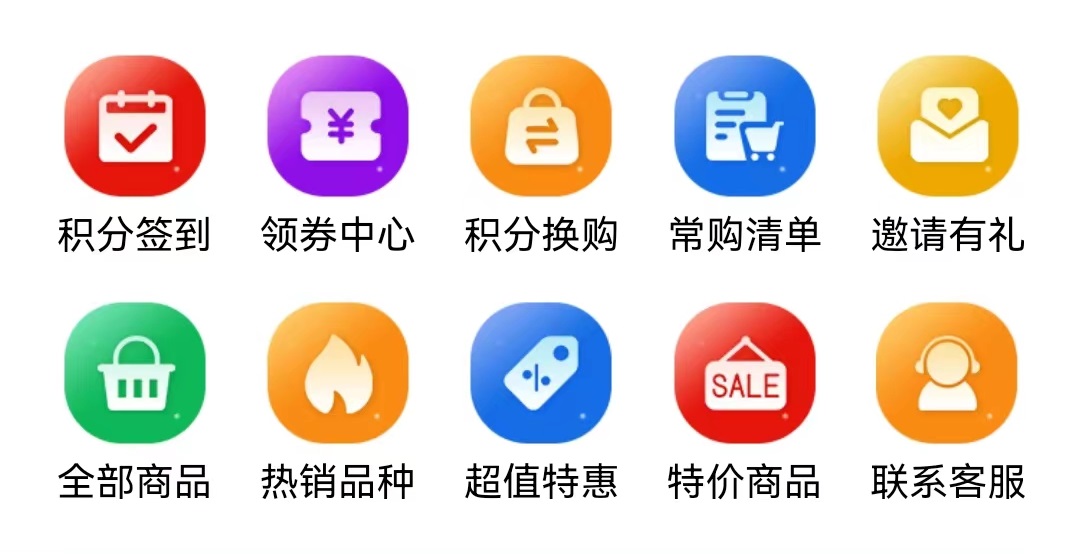Open 积分签到 check-in
Image resolution: width=1080 pixels, height=555 pixels.
pyautogui.click(x=135, y=126)
